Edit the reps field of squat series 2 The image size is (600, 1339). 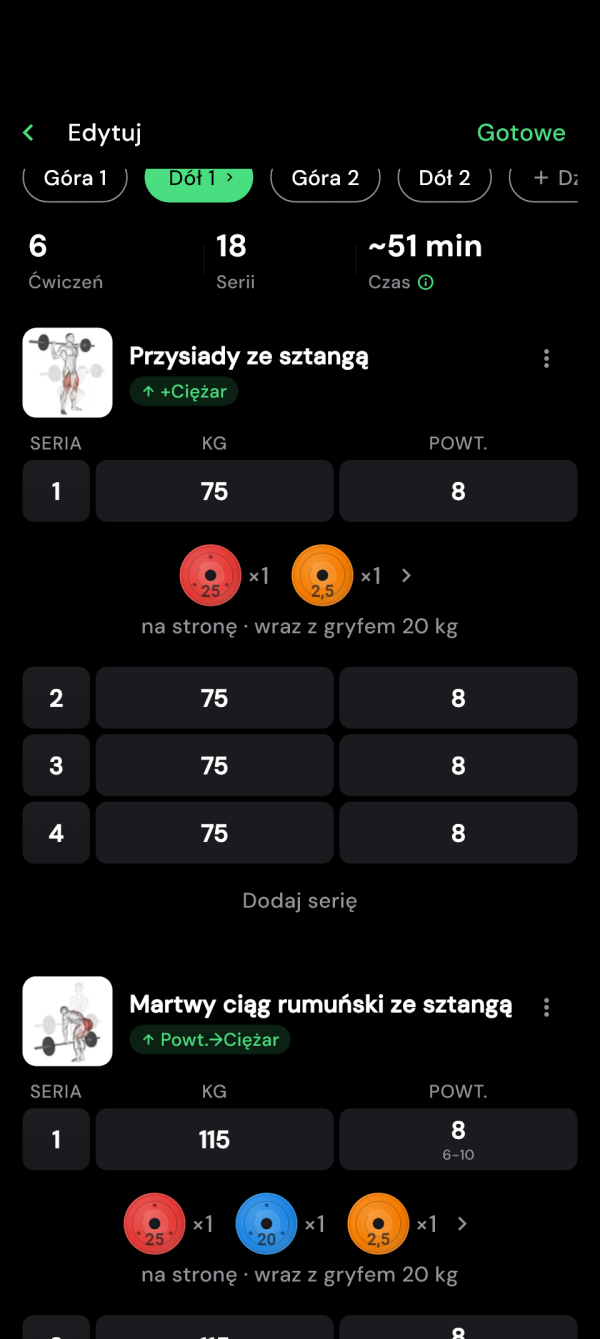(x=458, y=698)
